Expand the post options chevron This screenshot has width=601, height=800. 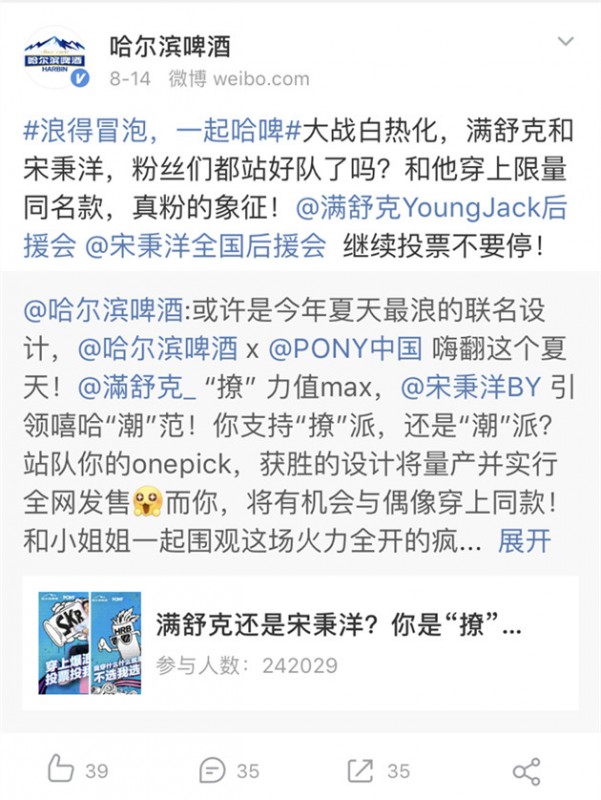click(x=566, y=43)
